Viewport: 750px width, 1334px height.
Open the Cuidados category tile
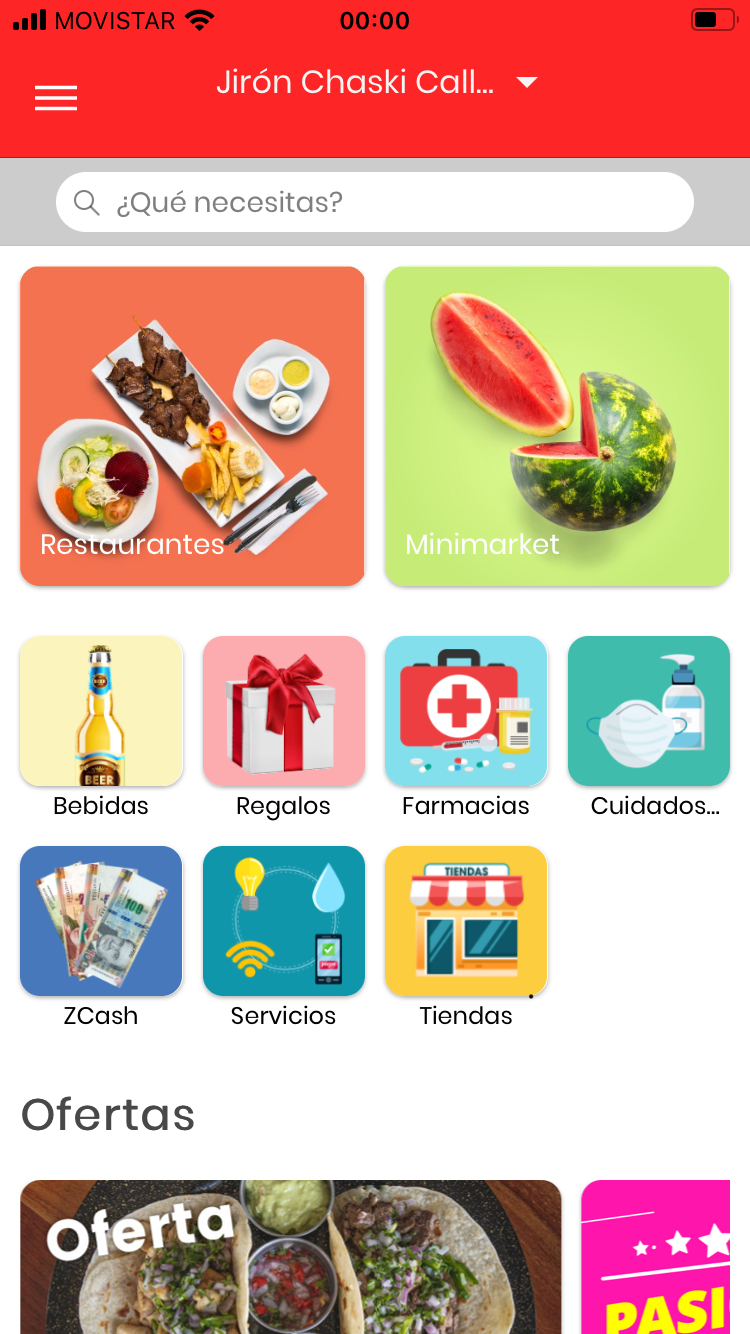pyautogui.click(x=649, y=711)
